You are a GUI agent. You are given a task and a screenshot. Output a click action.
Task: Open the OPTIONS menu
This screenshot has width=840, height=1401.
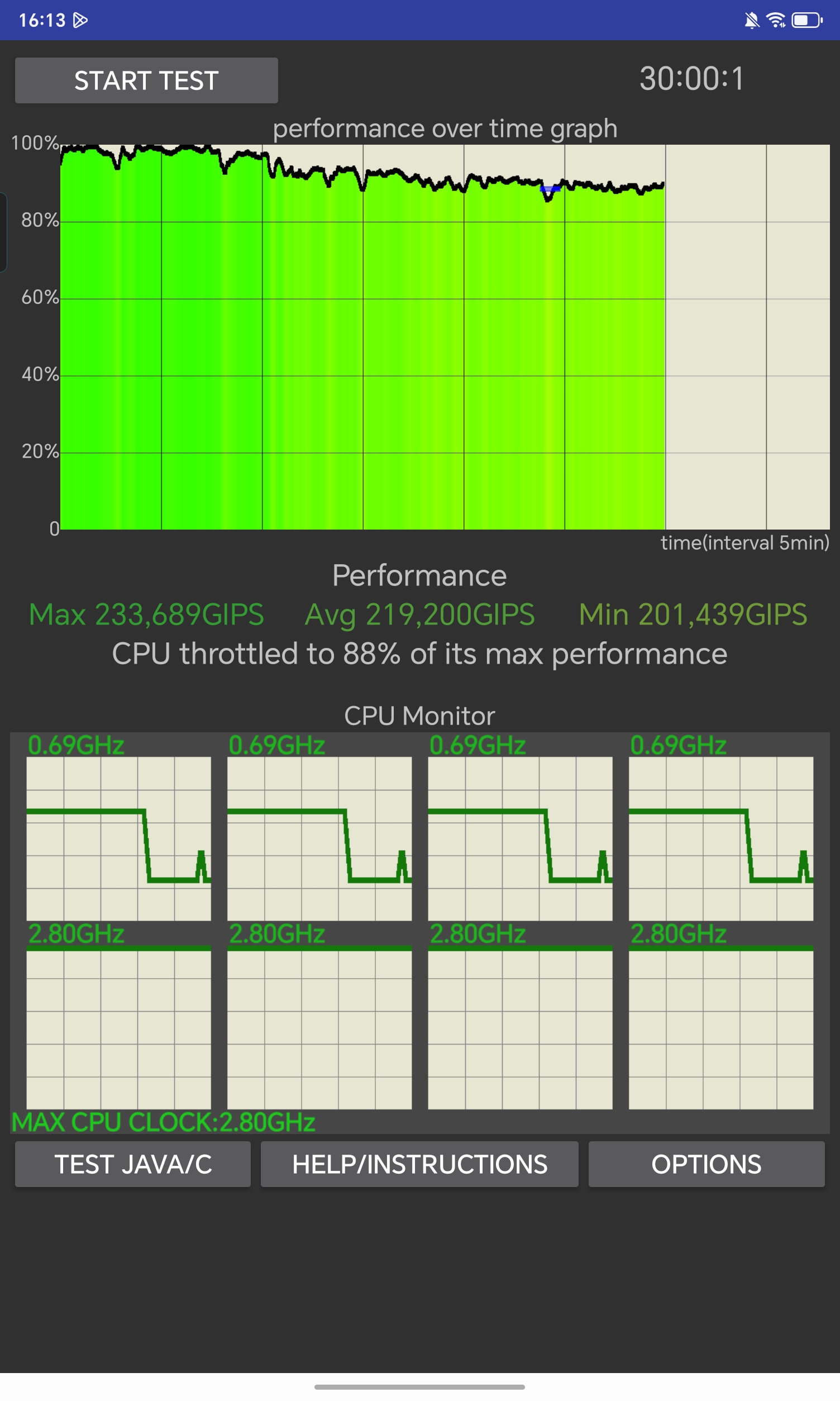(707, 1164)
